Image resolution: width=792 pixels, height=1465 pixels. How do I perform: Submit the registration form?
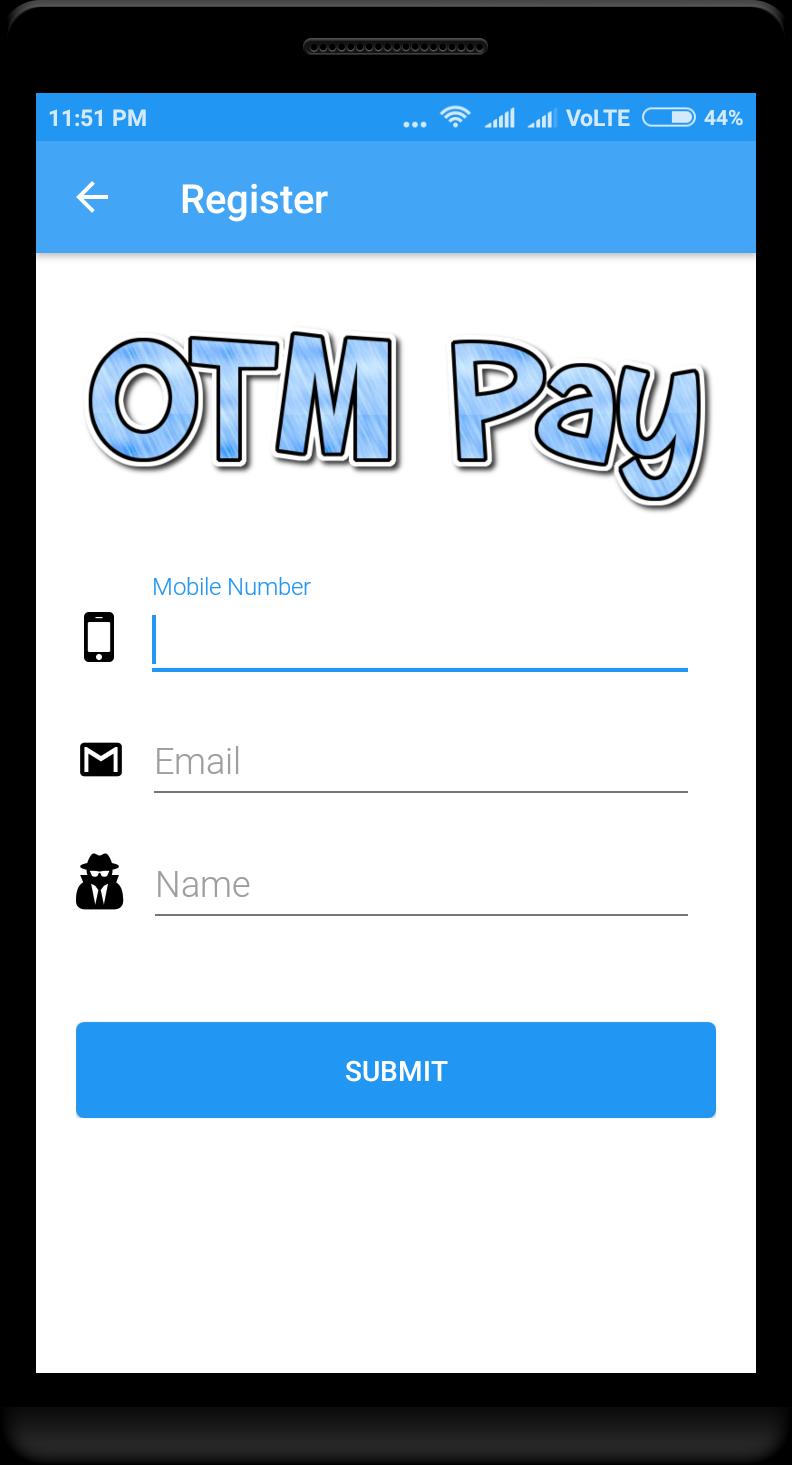[396, 1070]
